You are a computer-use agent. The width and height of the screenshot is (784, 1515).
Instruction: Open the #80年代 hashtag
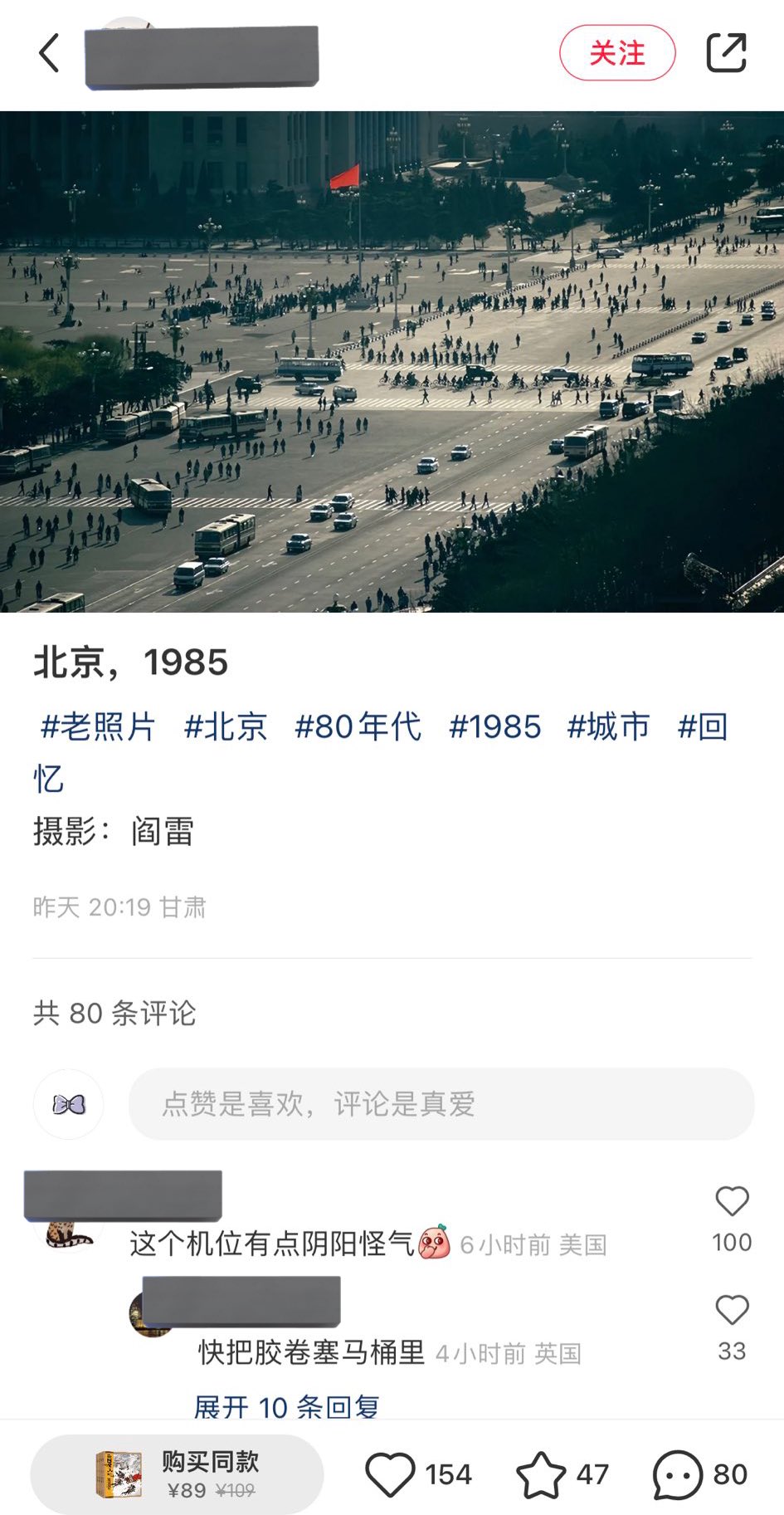pyautogui.click(x=358, y=726)
